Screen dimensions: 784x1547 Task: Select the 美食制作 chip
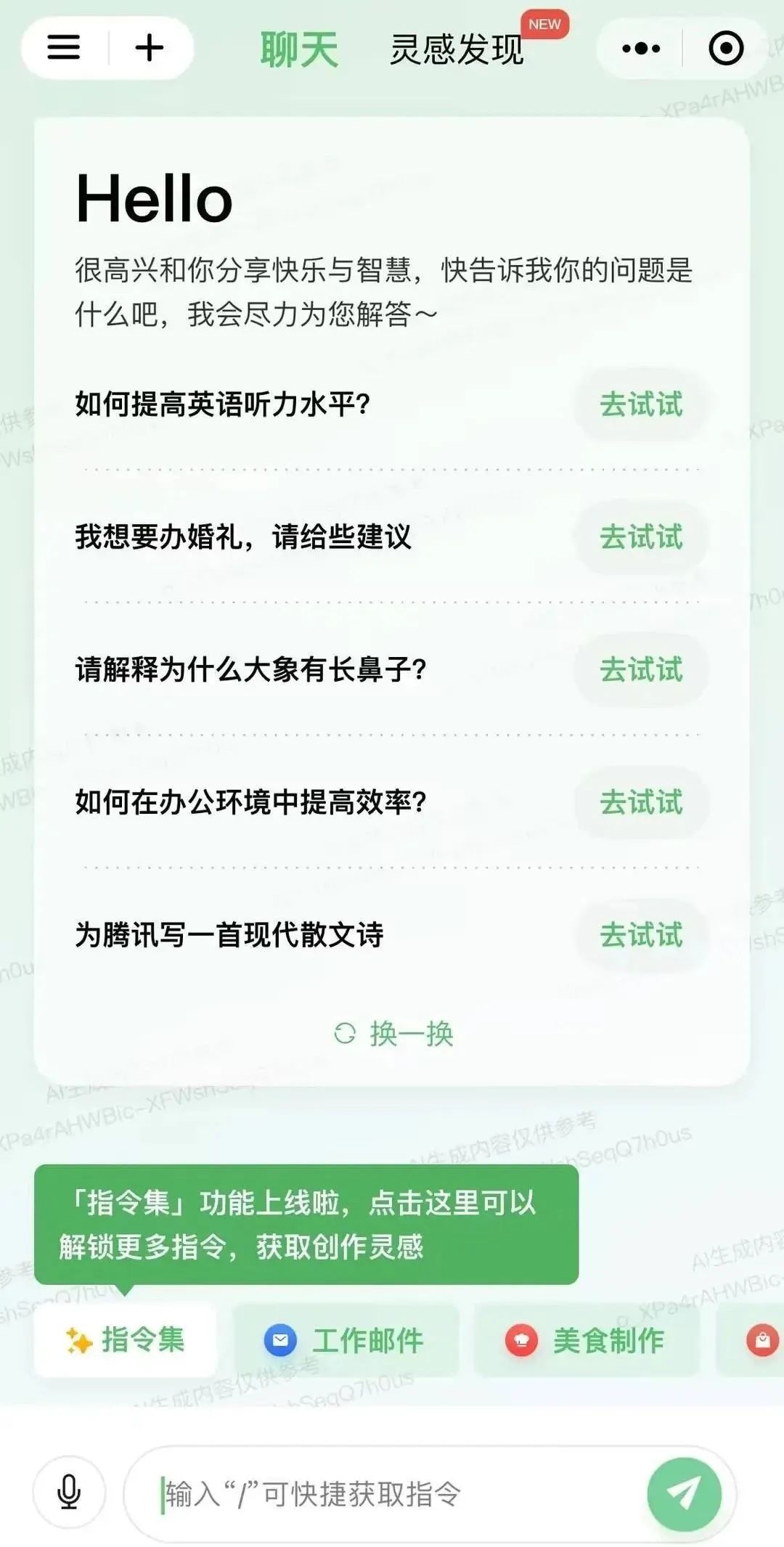[x=586, y=1340]
